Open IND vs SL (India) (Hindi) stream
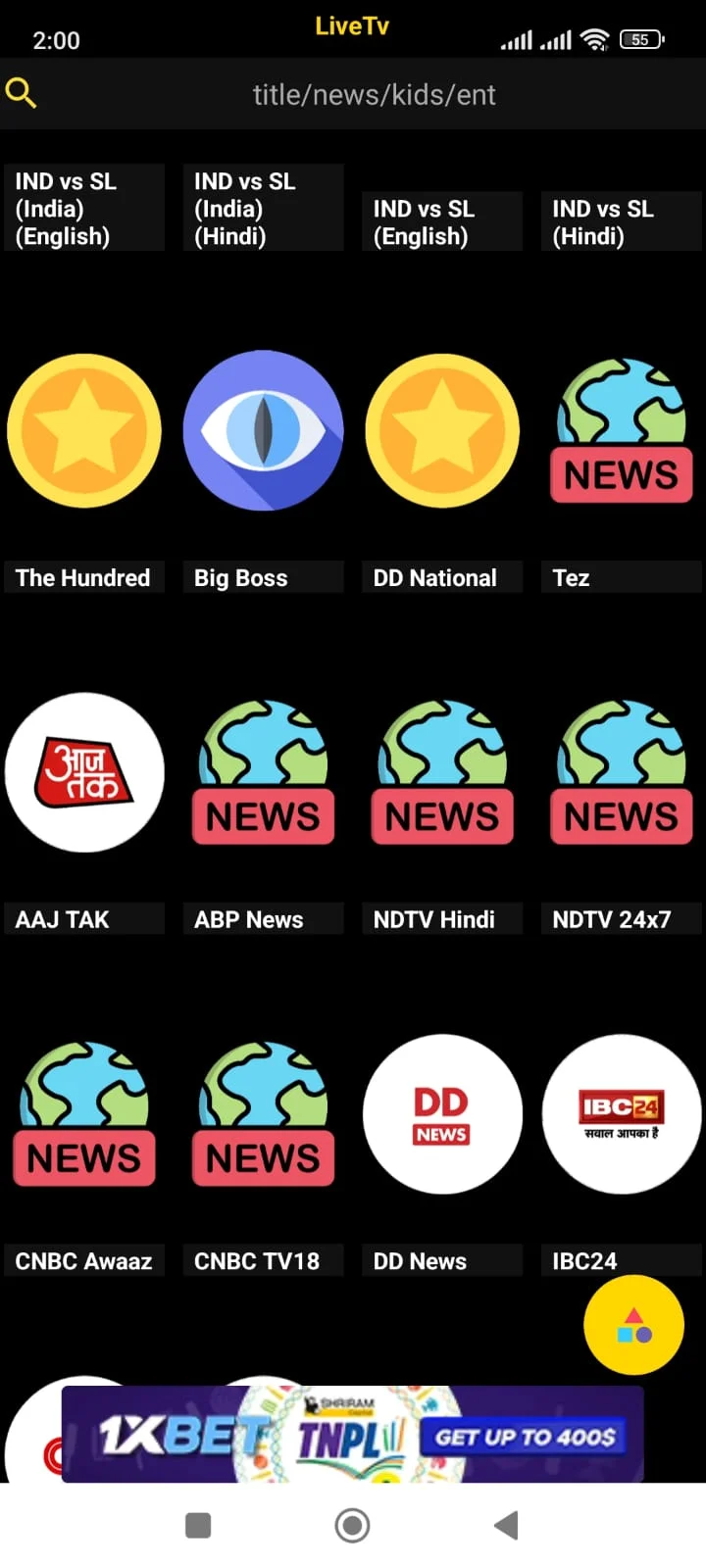 tap(263, 208)
